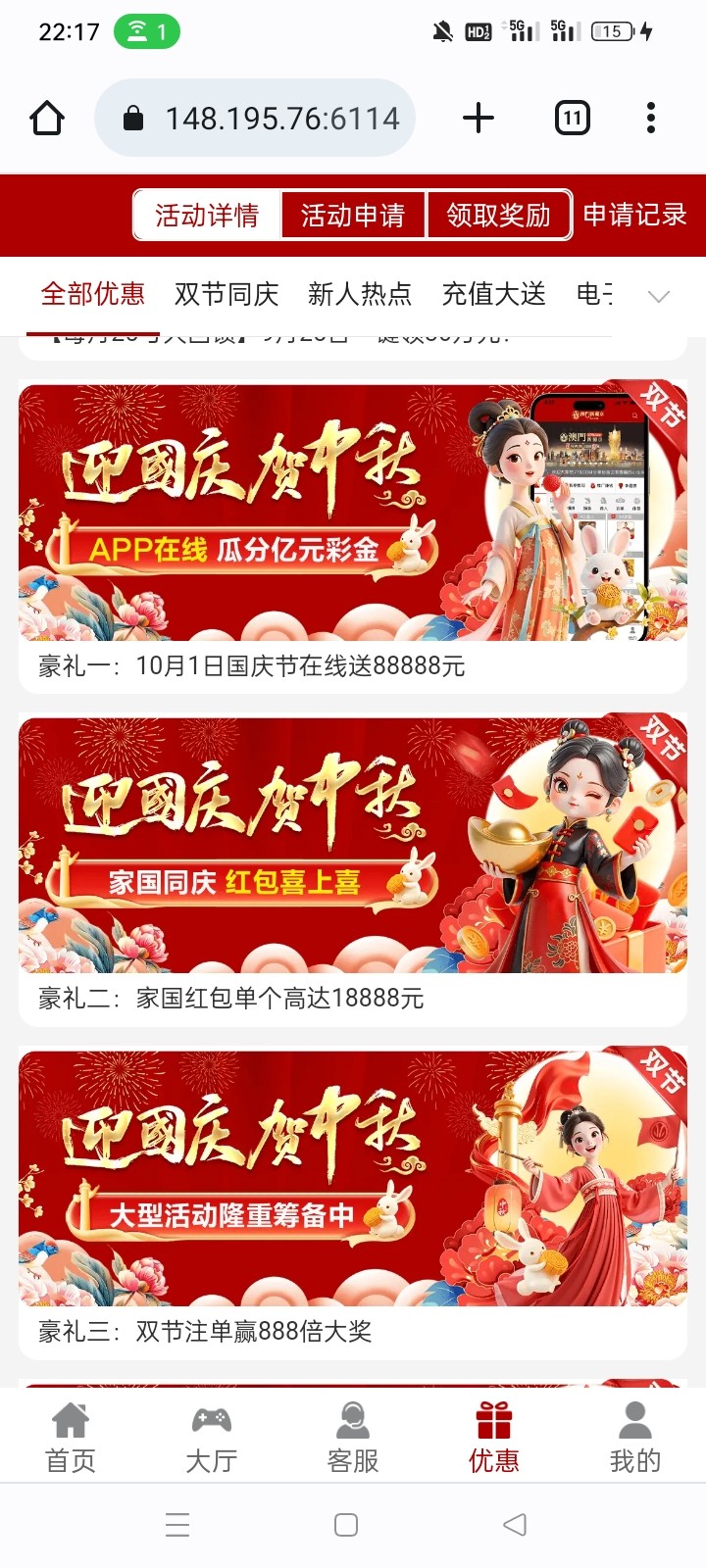Expand the category list chevron

(x=659, y=296)
